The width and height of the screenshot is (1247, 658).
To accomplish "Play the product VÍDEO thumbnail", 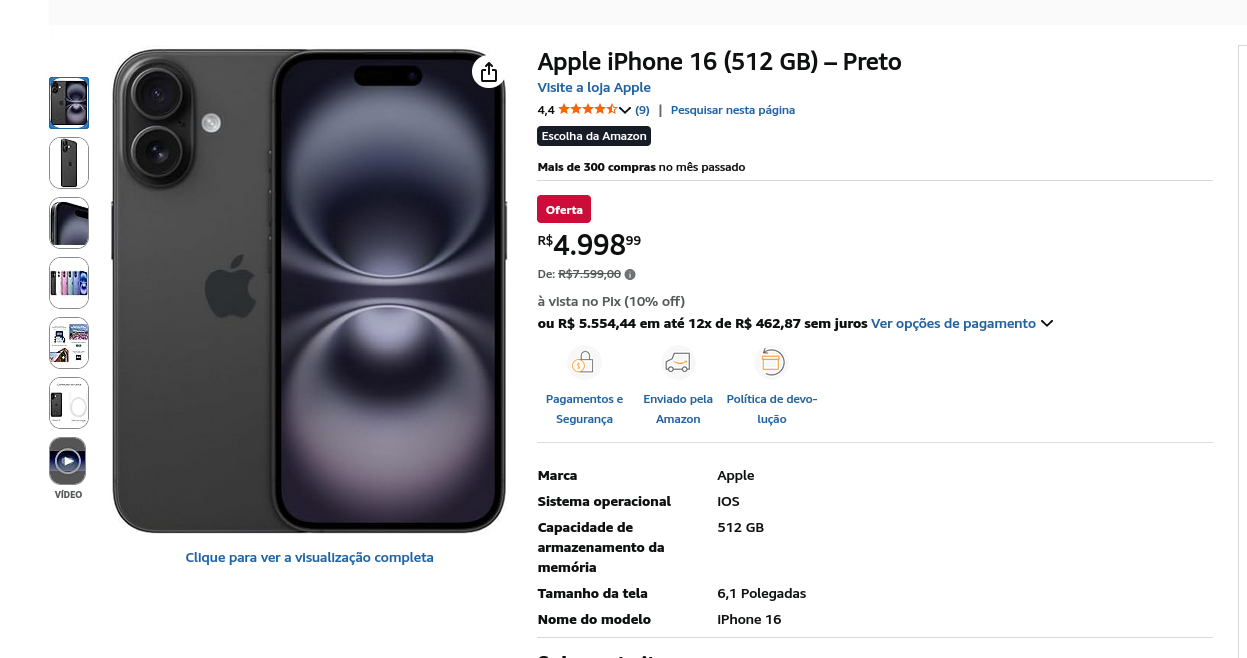I will tap(68, 461).
